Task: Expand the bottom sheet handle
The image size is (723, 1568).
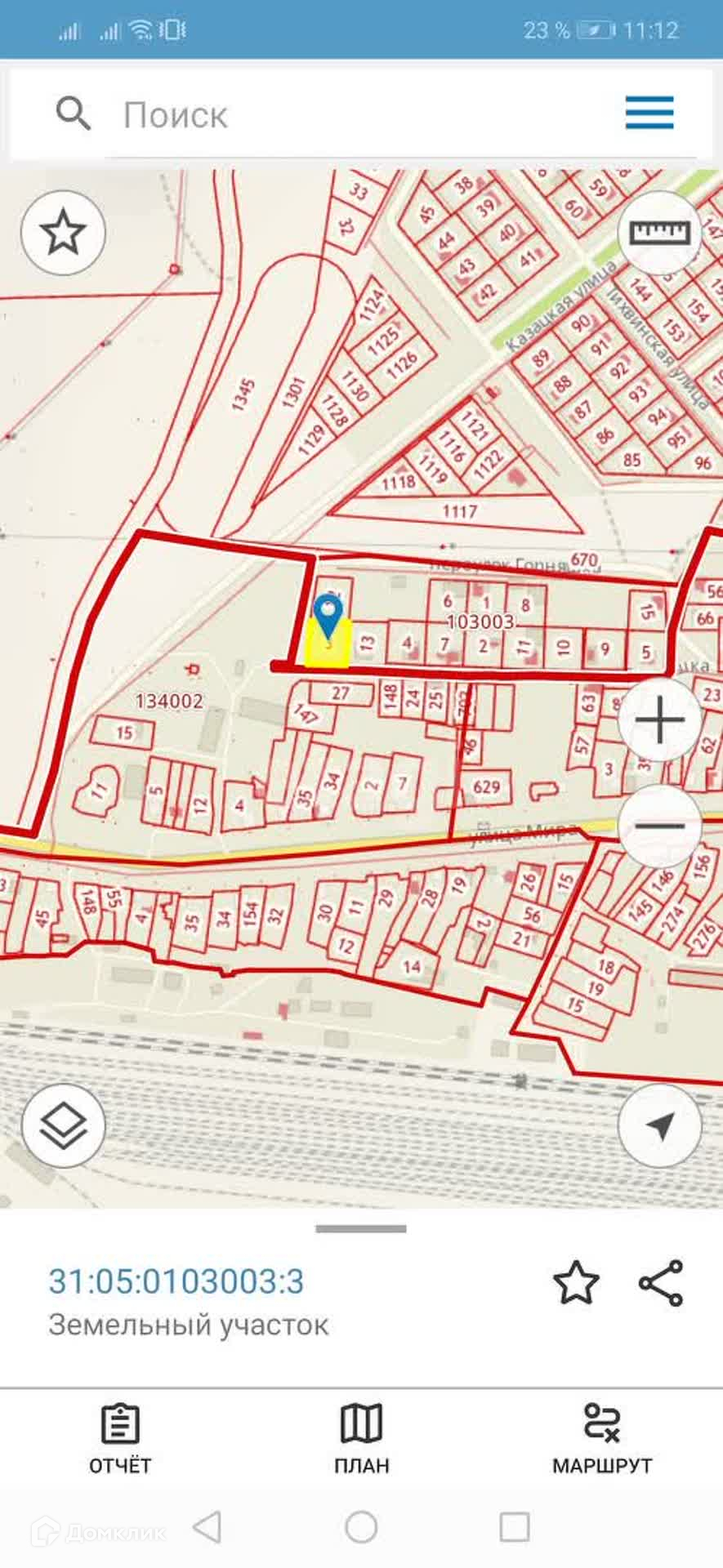Action: pos(361,1228)
